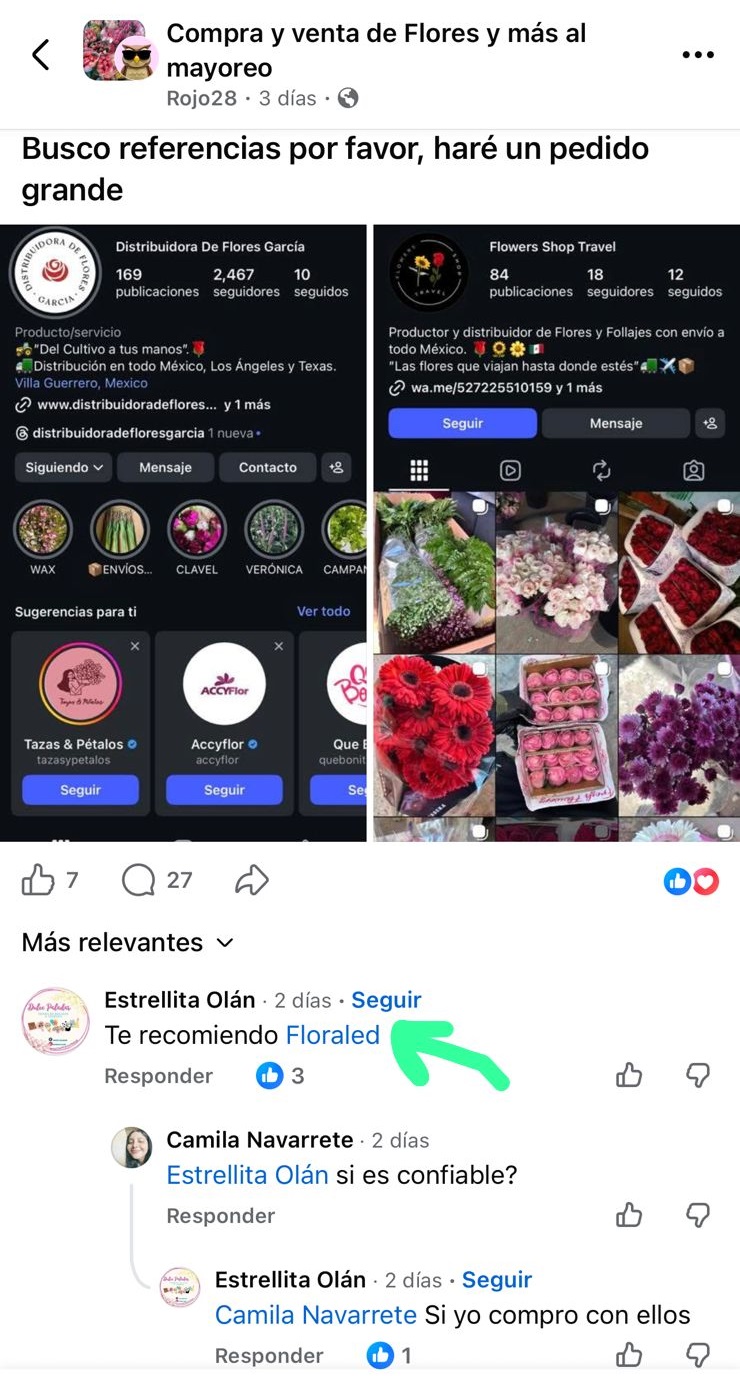Open the Compra y venta de Flores group
Screen dimensions: 740x1376
[x=376, y=50]
